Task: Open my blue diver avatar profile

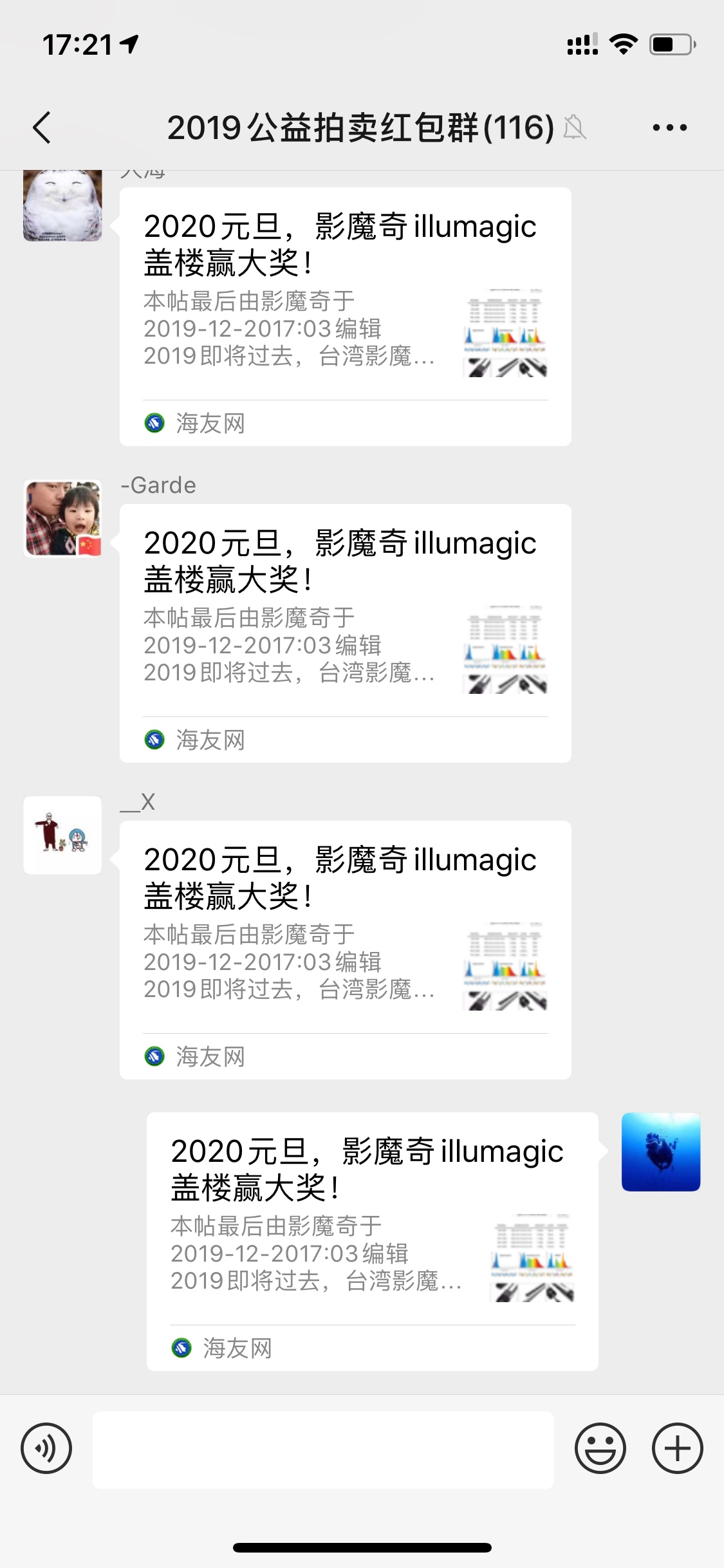Action: (660, 1152)
